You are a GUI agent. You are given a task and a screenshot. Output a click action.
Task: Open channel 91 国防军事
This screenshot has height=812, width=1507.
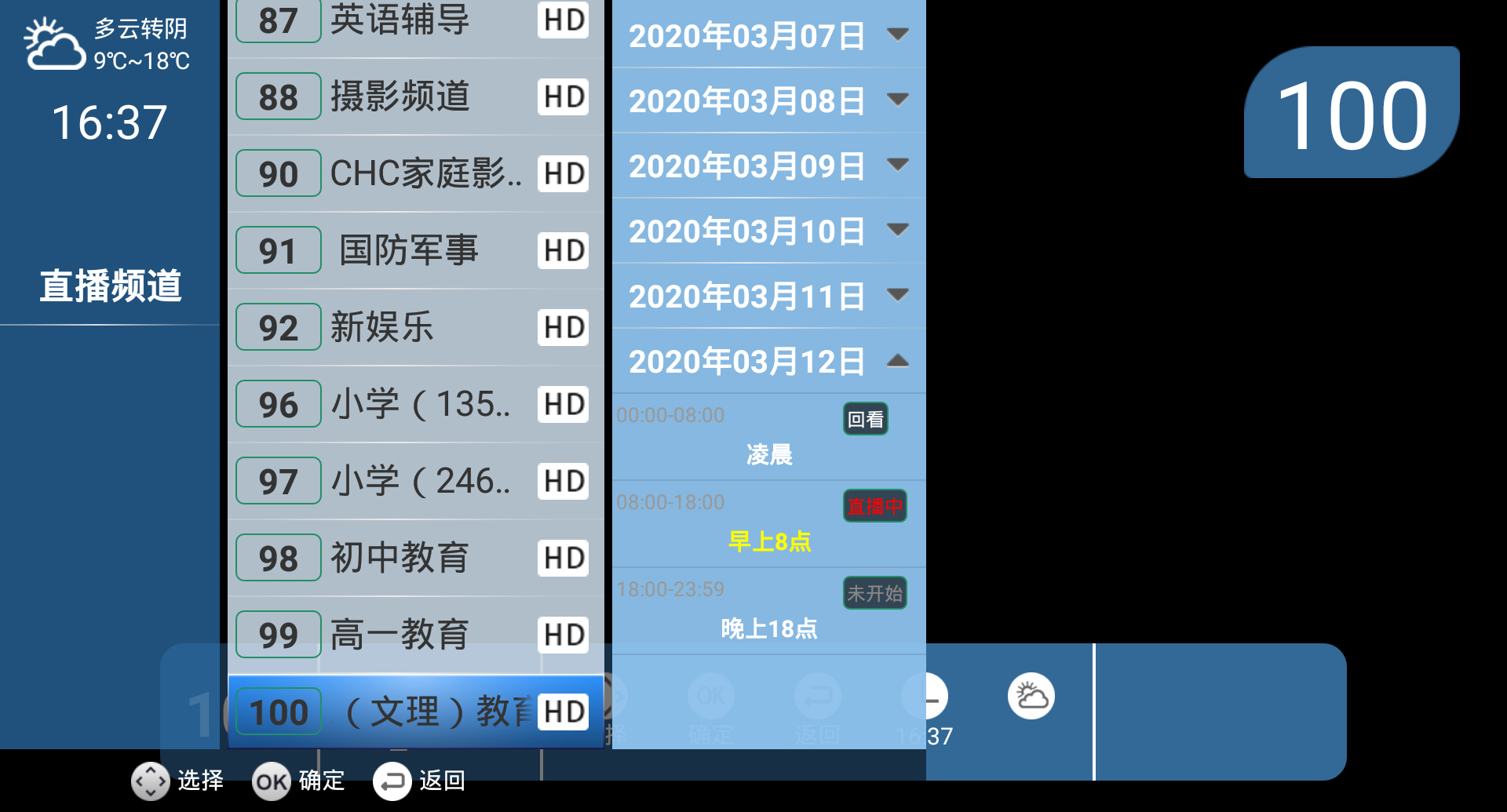coord(414,250)
